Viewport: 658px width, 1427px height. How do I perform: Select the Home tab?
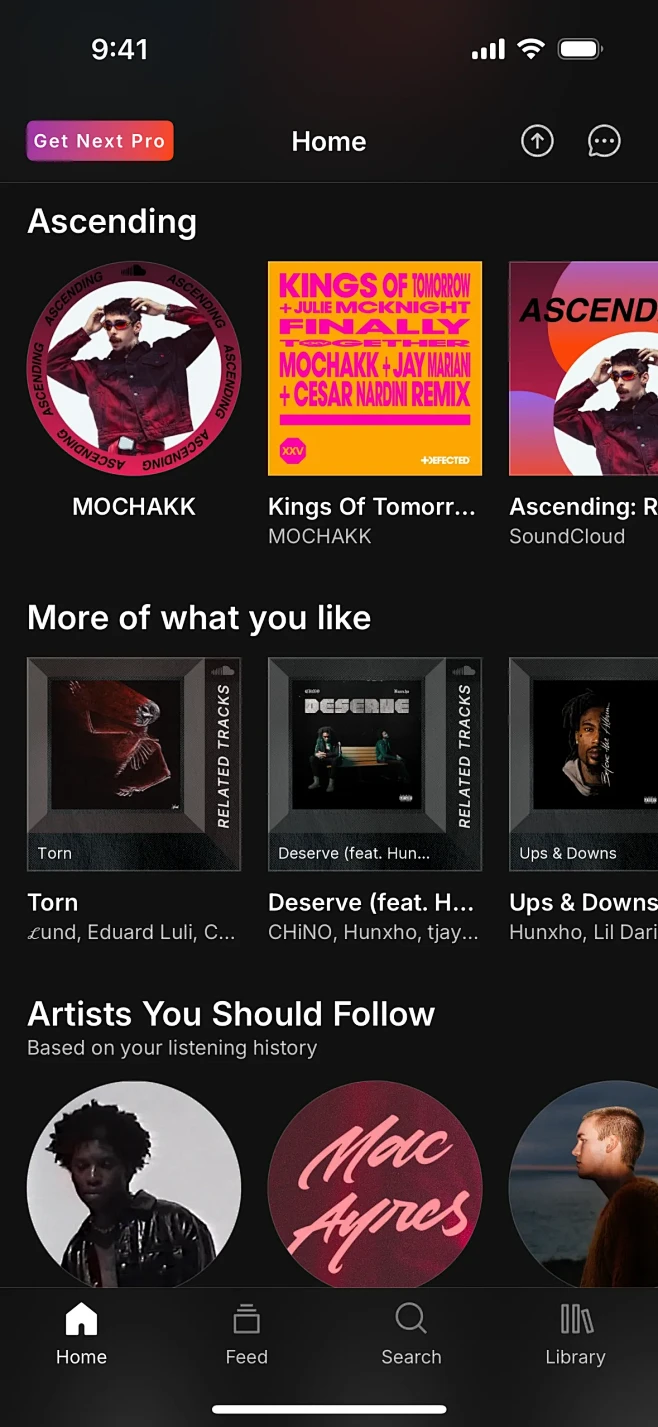(x=81, y=1334)
